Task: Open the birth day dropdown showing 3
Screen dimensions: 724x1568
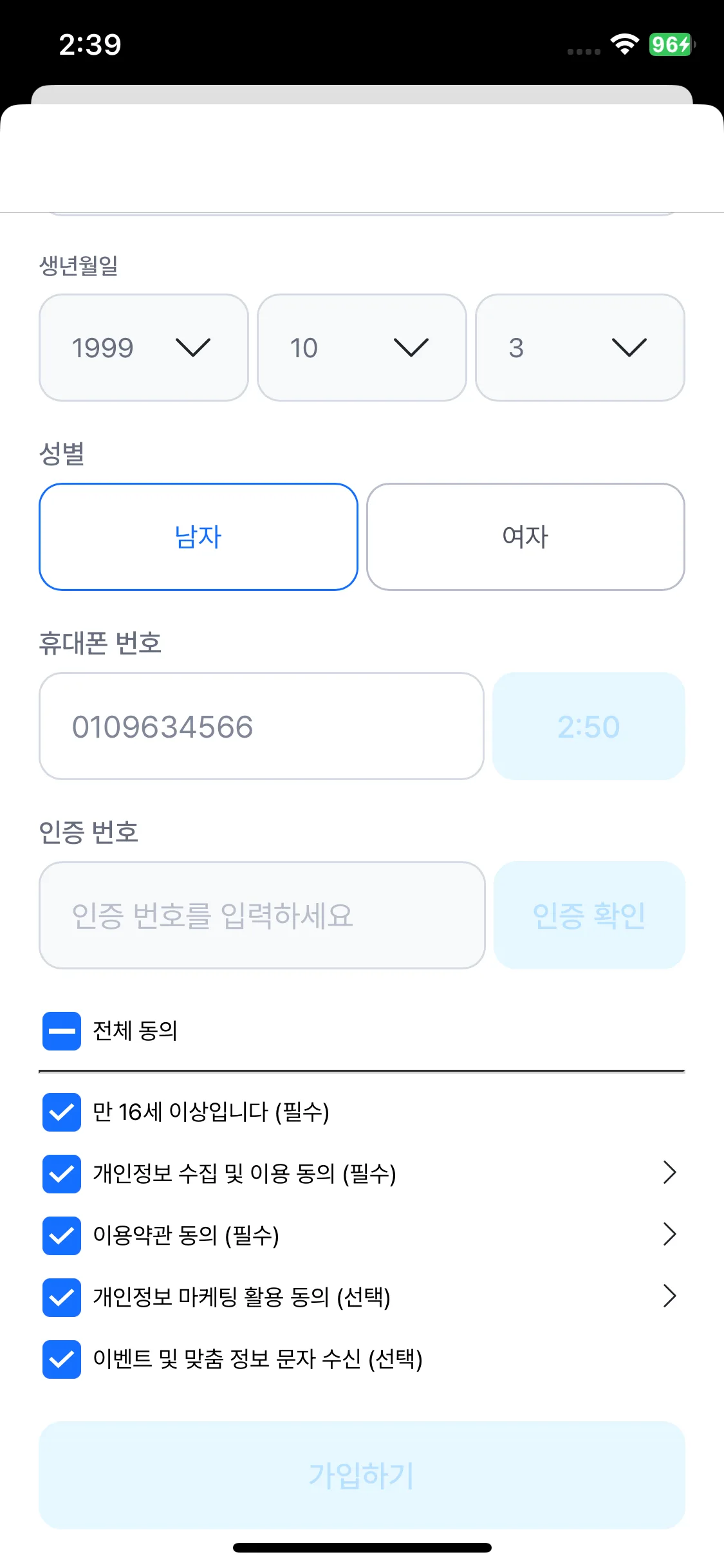Action: 580,348
